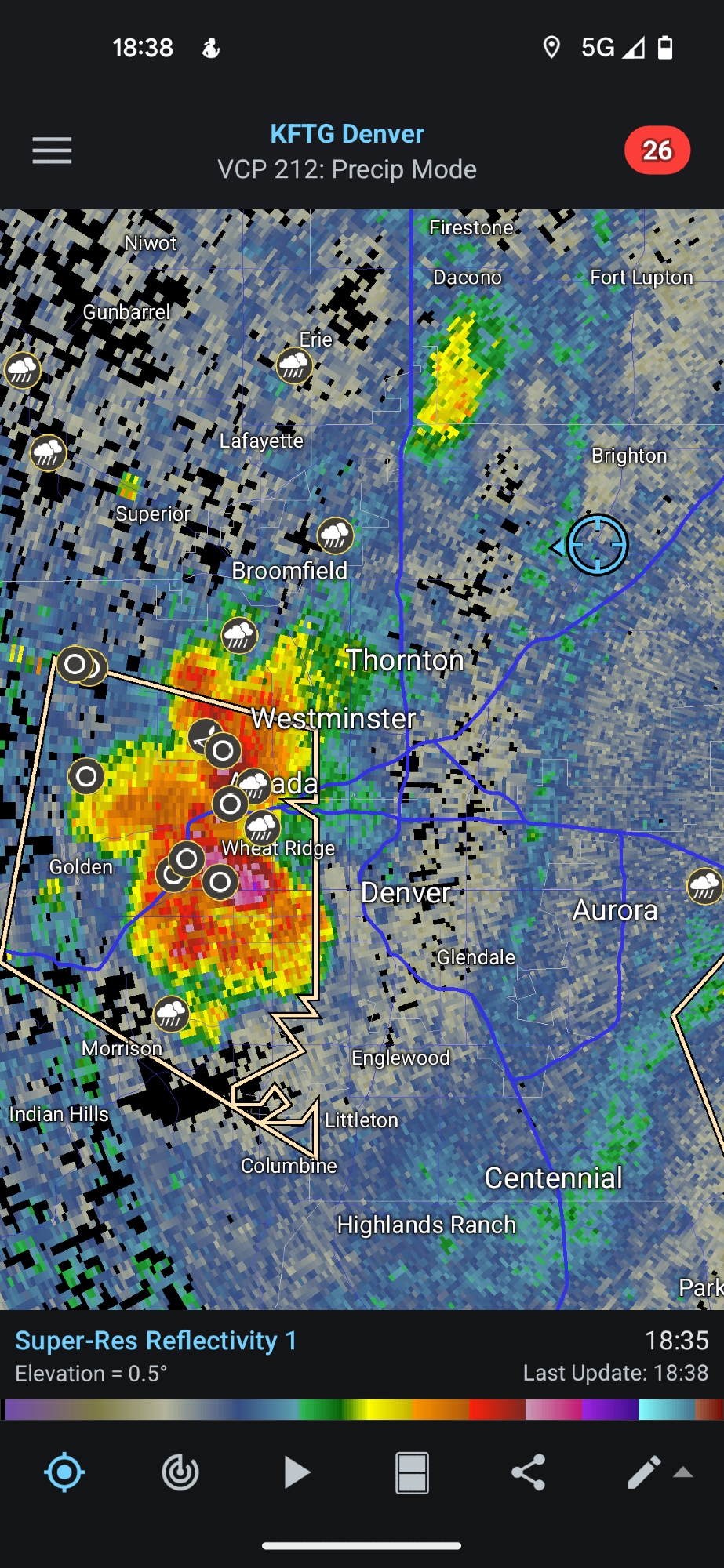Share the radar image
This screenshot has width=724, height=1568.
click(528, 1472)
